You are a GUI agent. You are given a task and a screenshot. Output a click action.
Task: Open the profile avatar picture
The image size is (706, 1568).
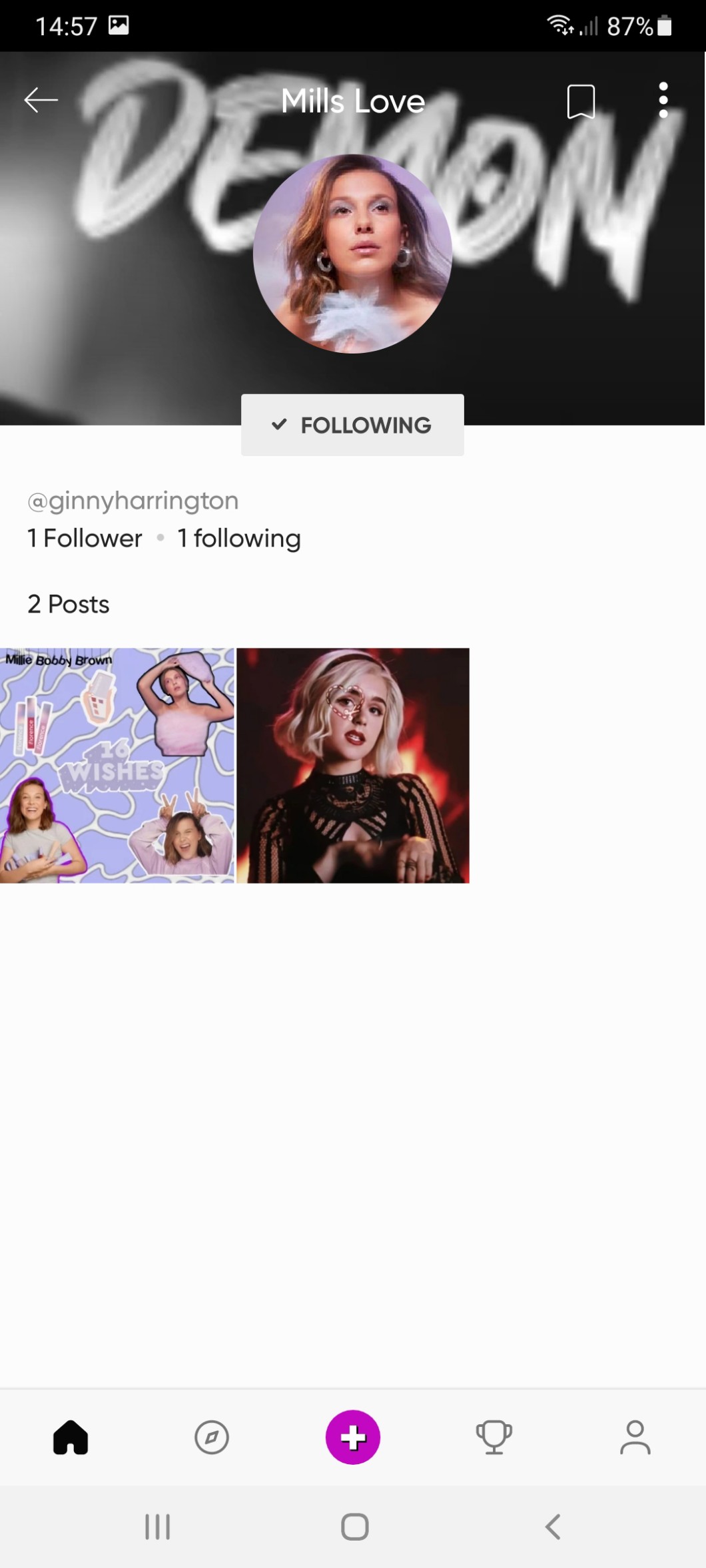352,254
